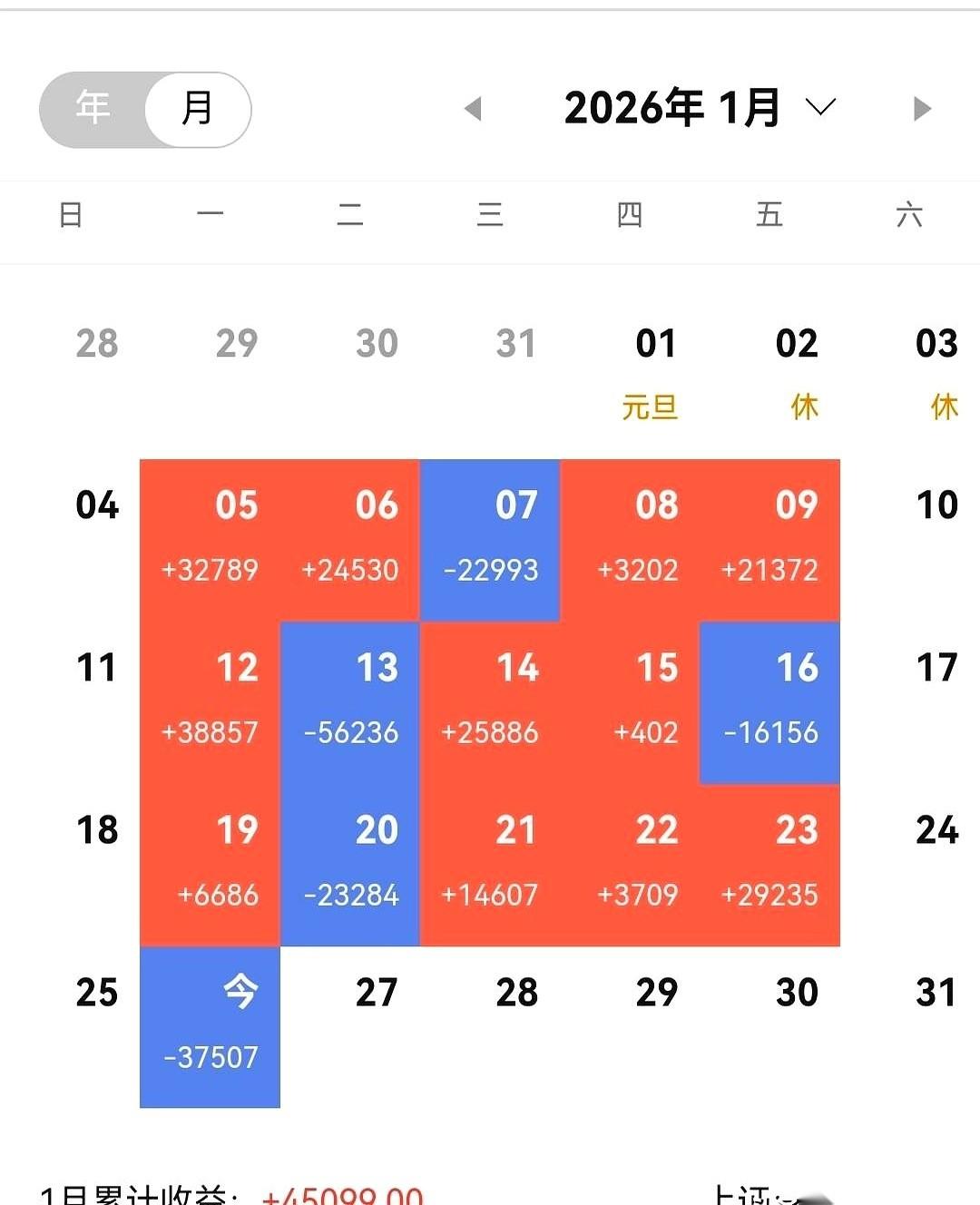Click the 日 (Sunday) column header
The width and height of the screenshot is (980, 1205).
click(x=71, y=215)
